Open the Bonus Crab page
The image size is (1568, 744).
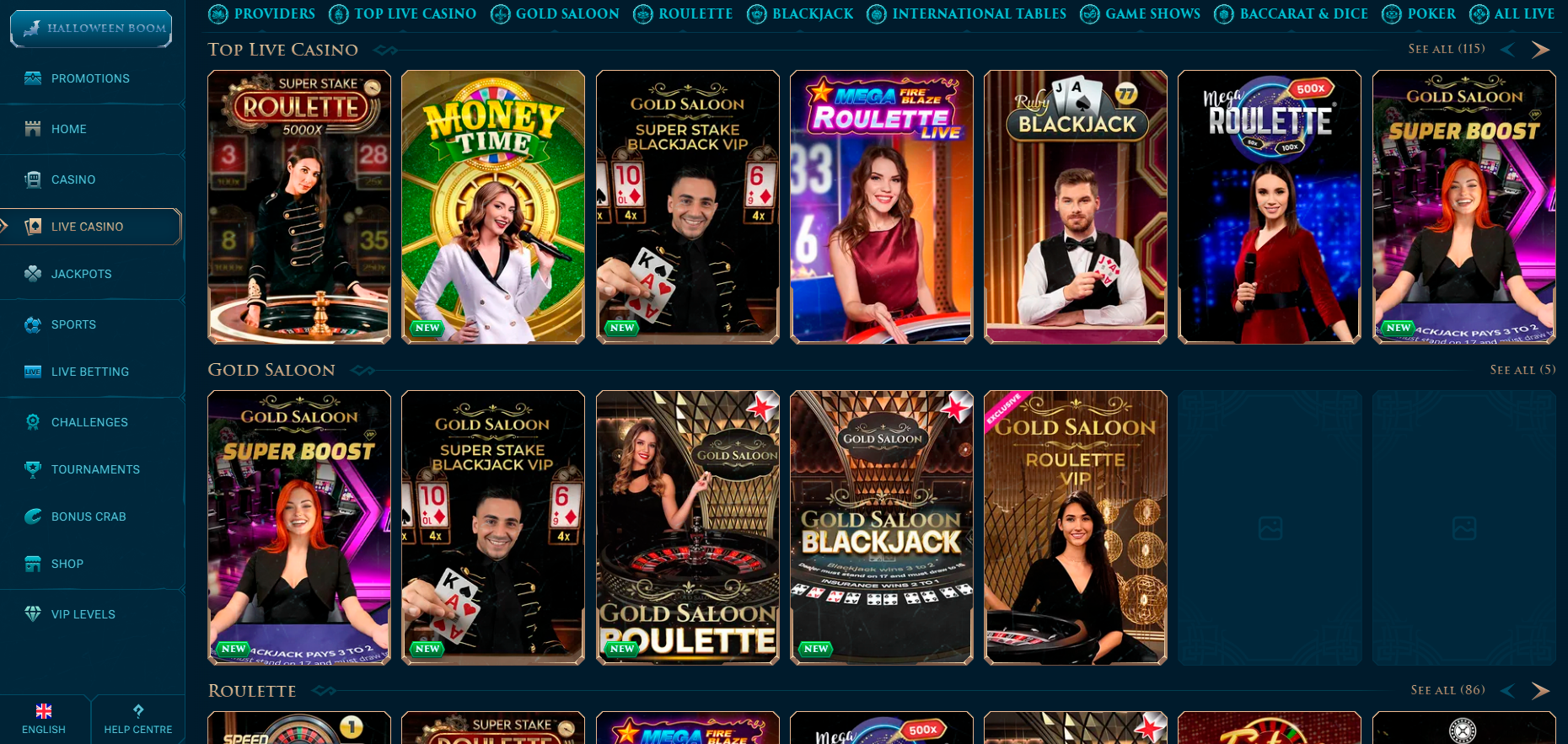click(x=89, y=517)
